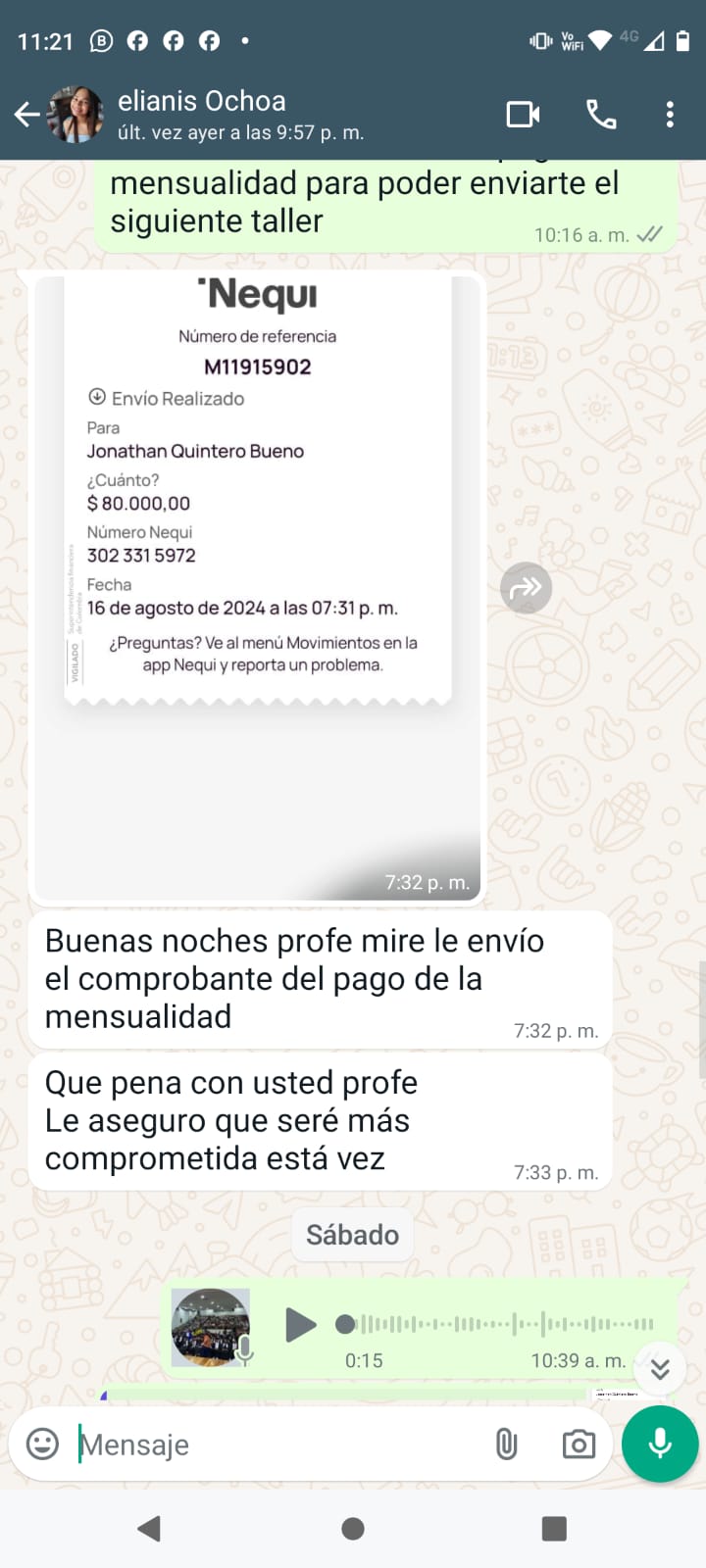The height and width of the screenshot is (1568, 706).
Task: Start a voice call with elianis Ochoa
Action: (601, 115)
